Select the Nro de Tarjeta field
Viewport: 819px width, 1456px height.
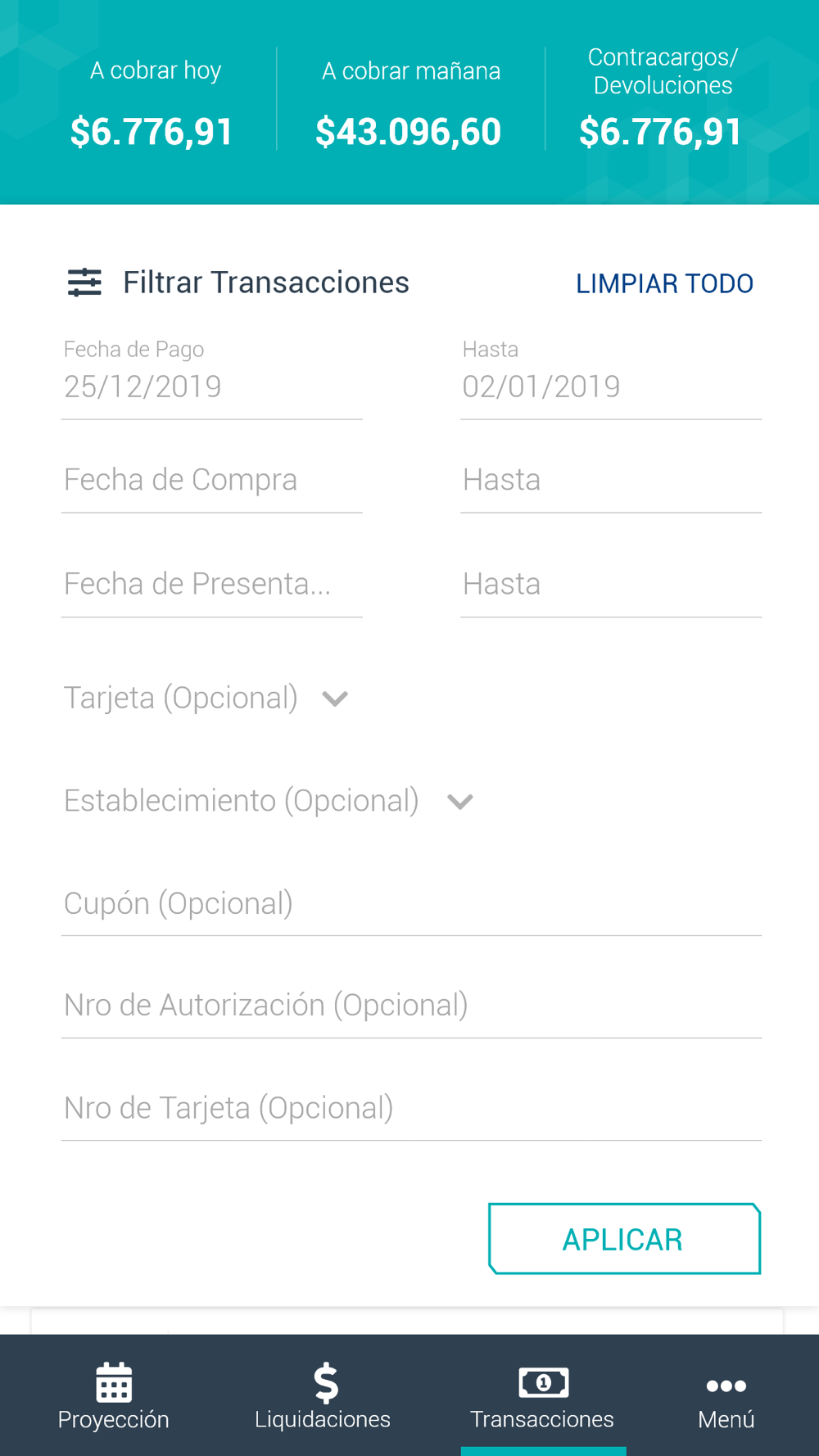[412, 1109]
